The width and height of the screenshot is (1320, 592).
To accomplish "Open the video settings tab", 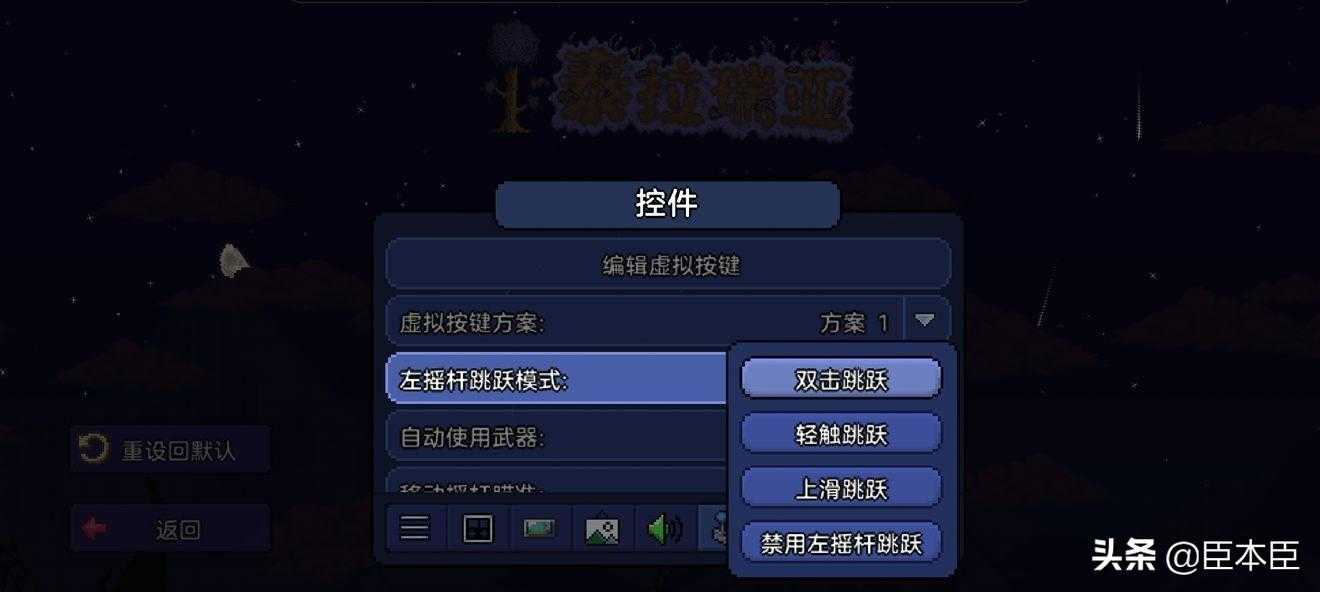I will [x=540, y=528].
